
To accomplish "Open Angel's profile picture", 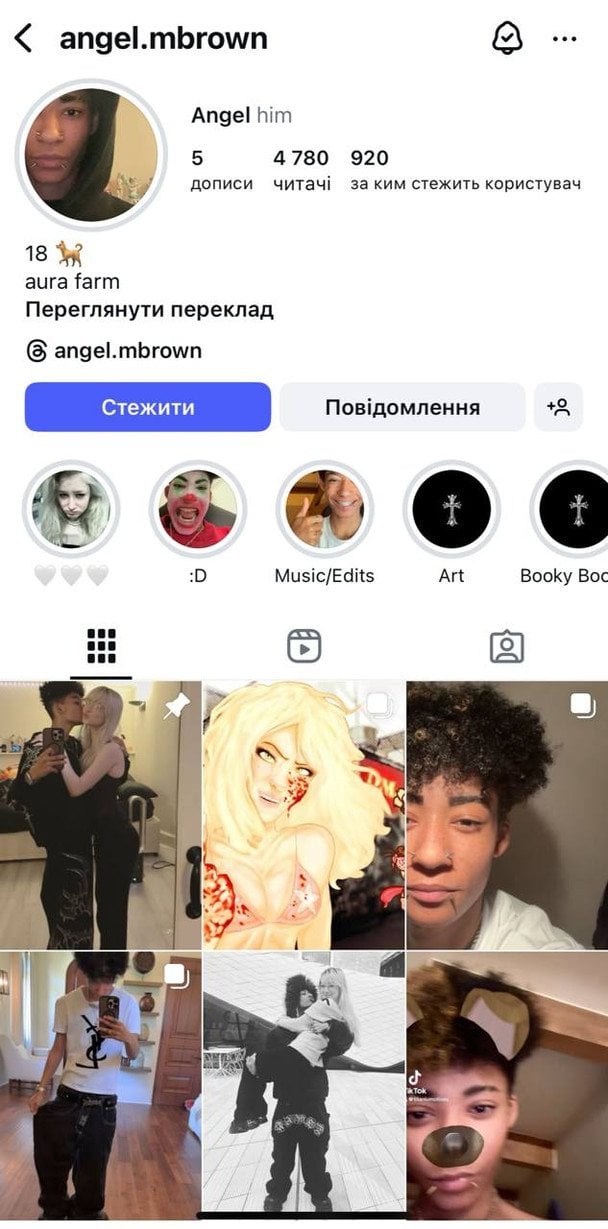I will pyautogui.click(x=92, y=155).
